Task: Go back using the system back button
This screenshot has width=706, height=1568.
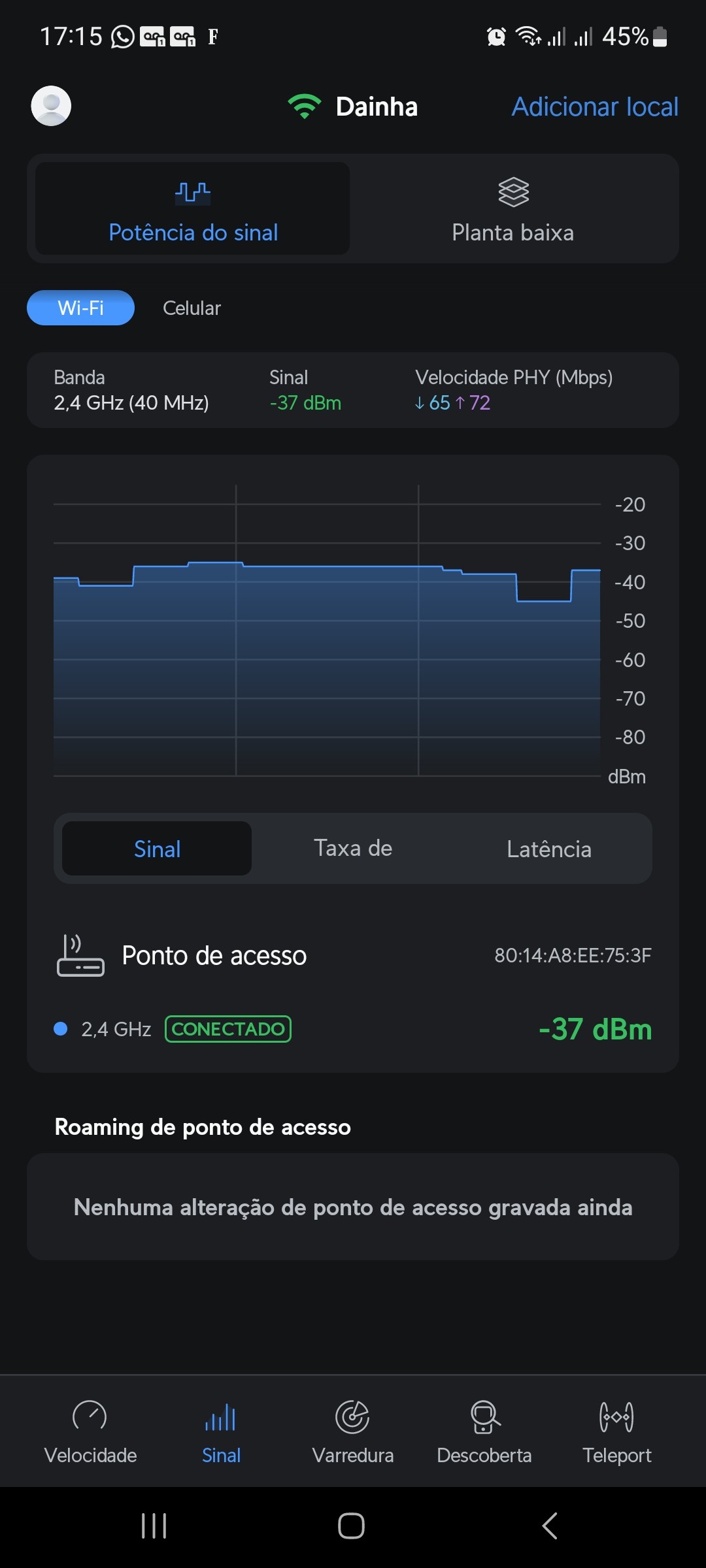Action: tap(550, 1526)
